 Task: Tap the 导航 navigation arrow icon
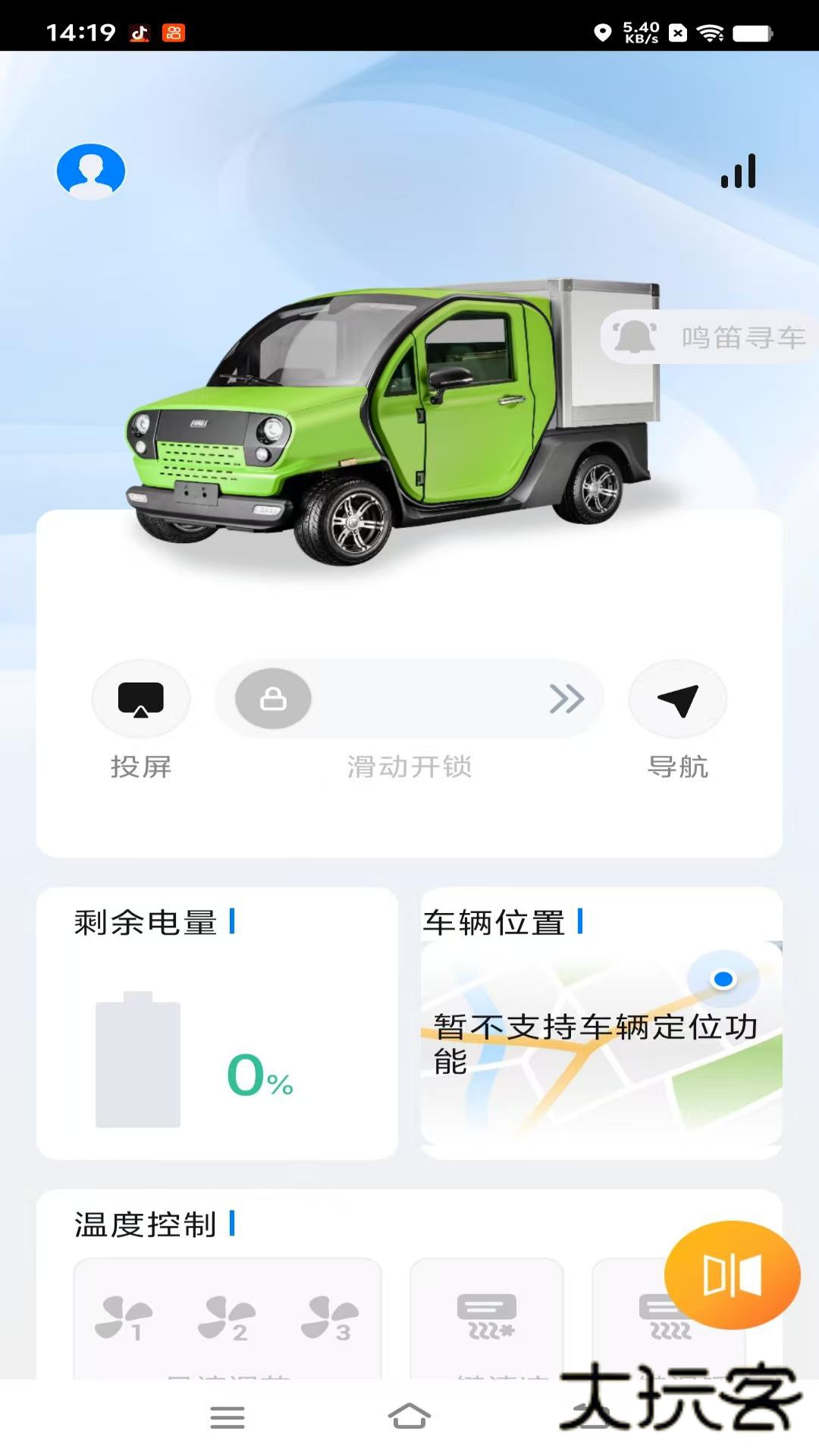tap(679, 698)
